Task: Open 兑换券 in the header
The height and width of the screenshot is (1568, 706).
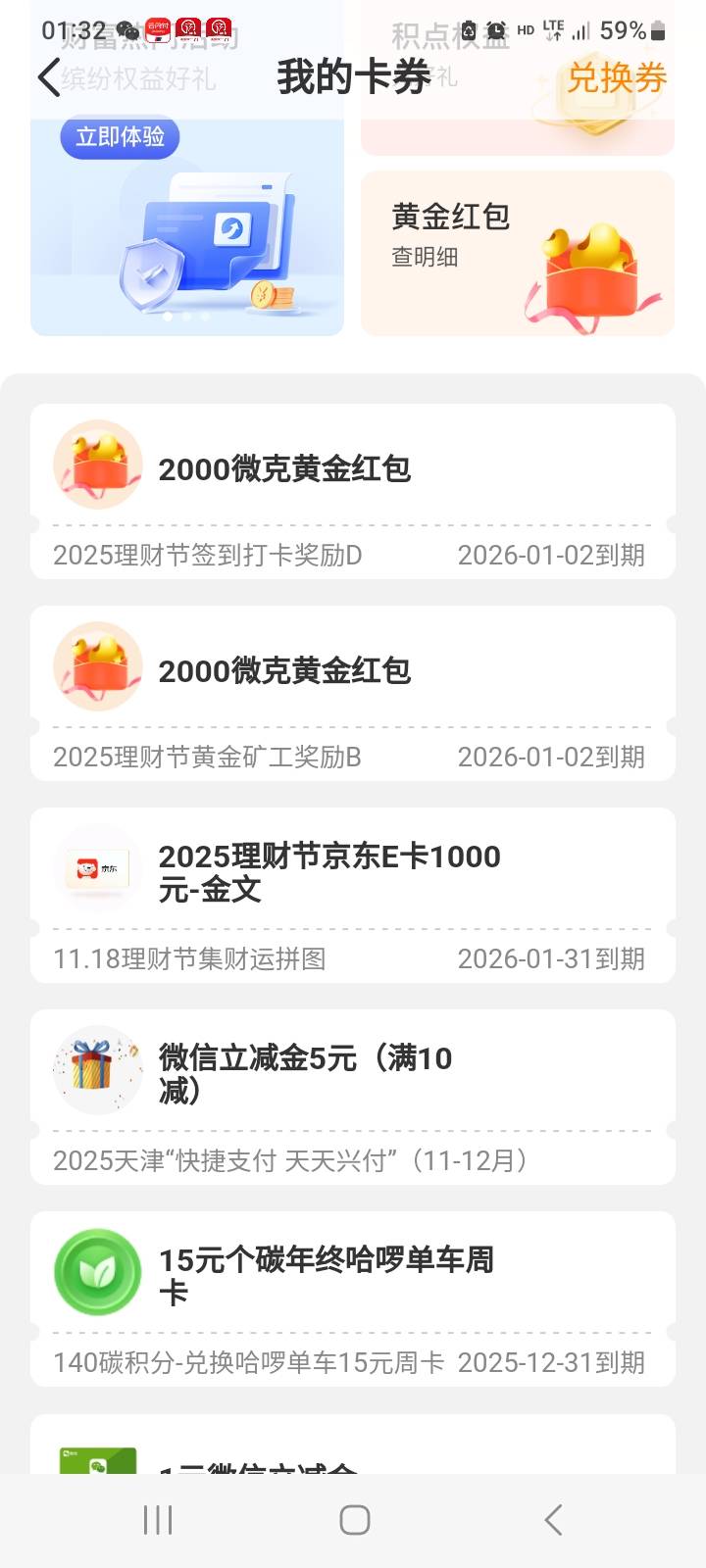Action: (x=616, y=77)
